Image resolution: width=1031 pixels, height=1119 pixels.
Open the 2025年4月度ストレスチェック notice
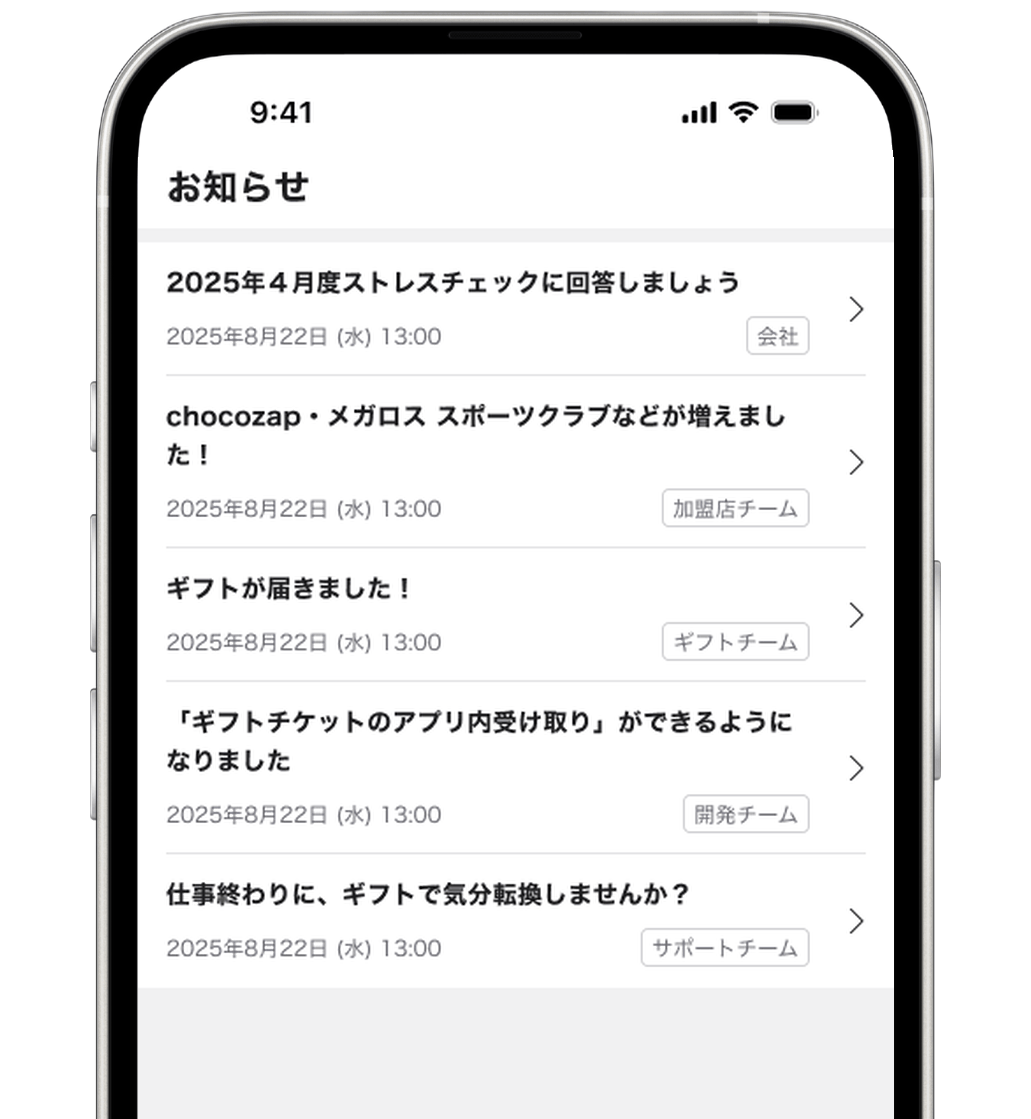click(x=515, y=309)
